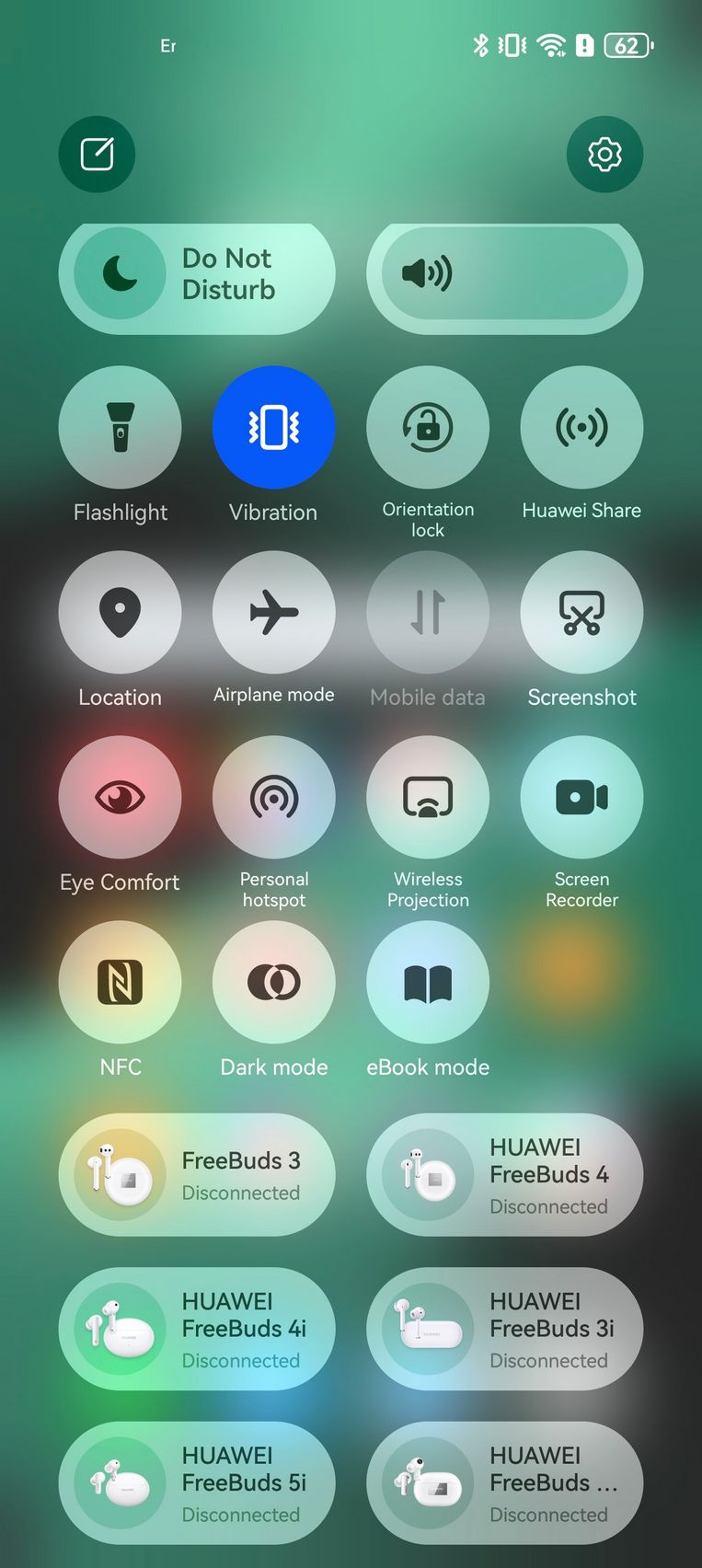The image size is (702, 1568).
Task: Enable Huawei Share
Action: point(581,427)
